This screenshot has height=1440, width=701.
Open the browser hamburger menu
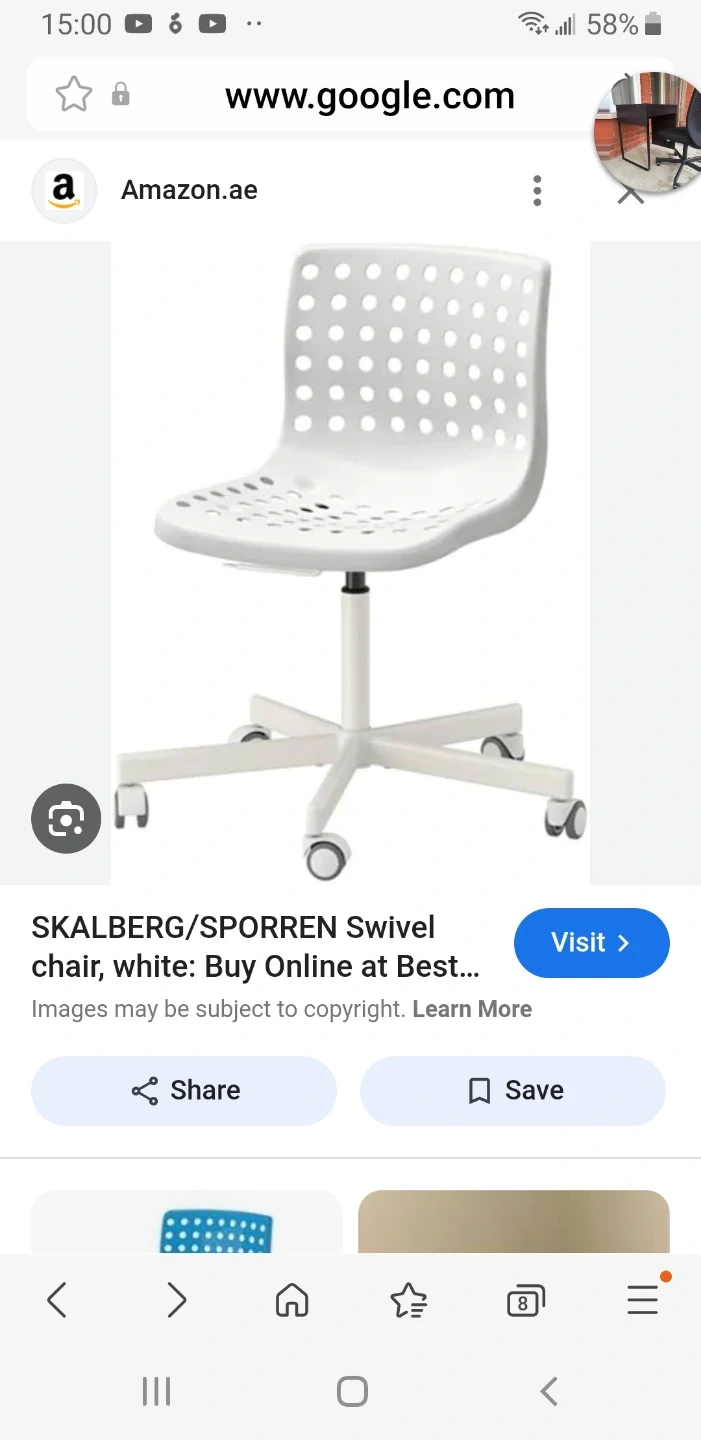pos(642,1300)
